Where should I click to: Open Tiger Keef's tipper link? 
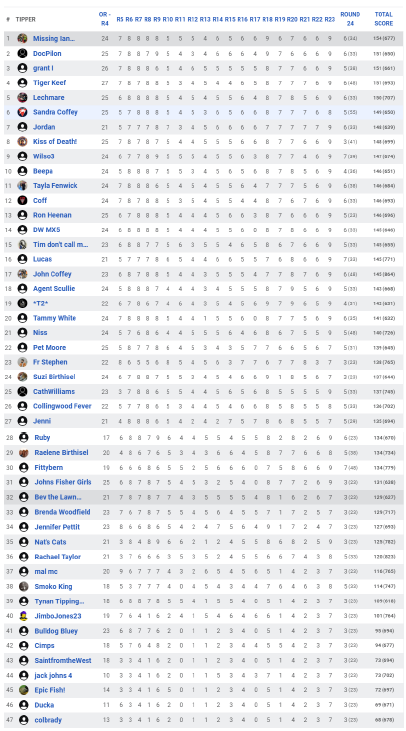[49, 83]
